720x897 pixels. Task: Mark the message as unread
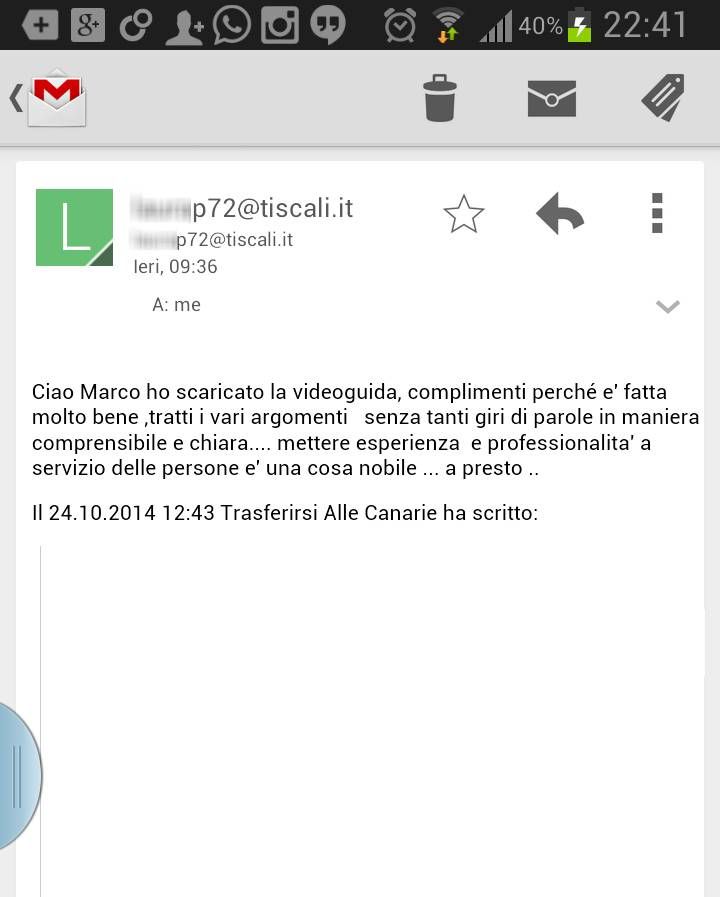pos(552,98)
